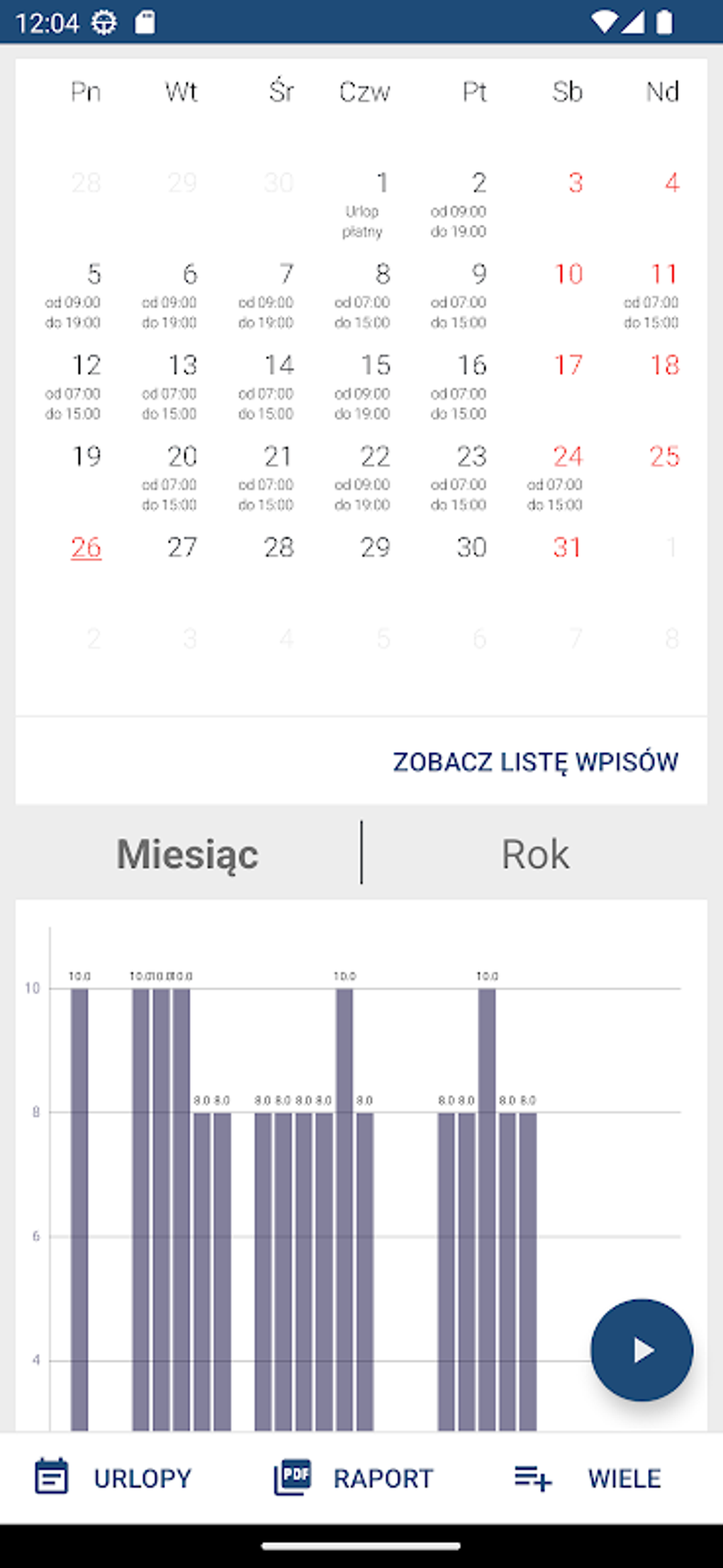Switch to the Rok chart view

pyautogui.click(x=534, y=853)
